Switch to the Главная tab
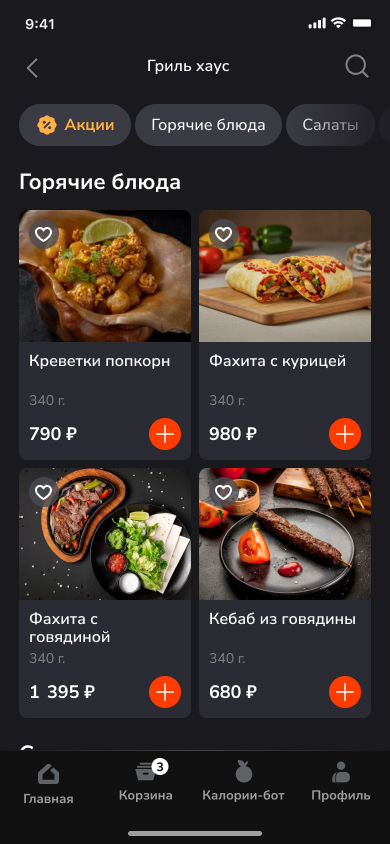The image size is (390, 844). [48, 785]
